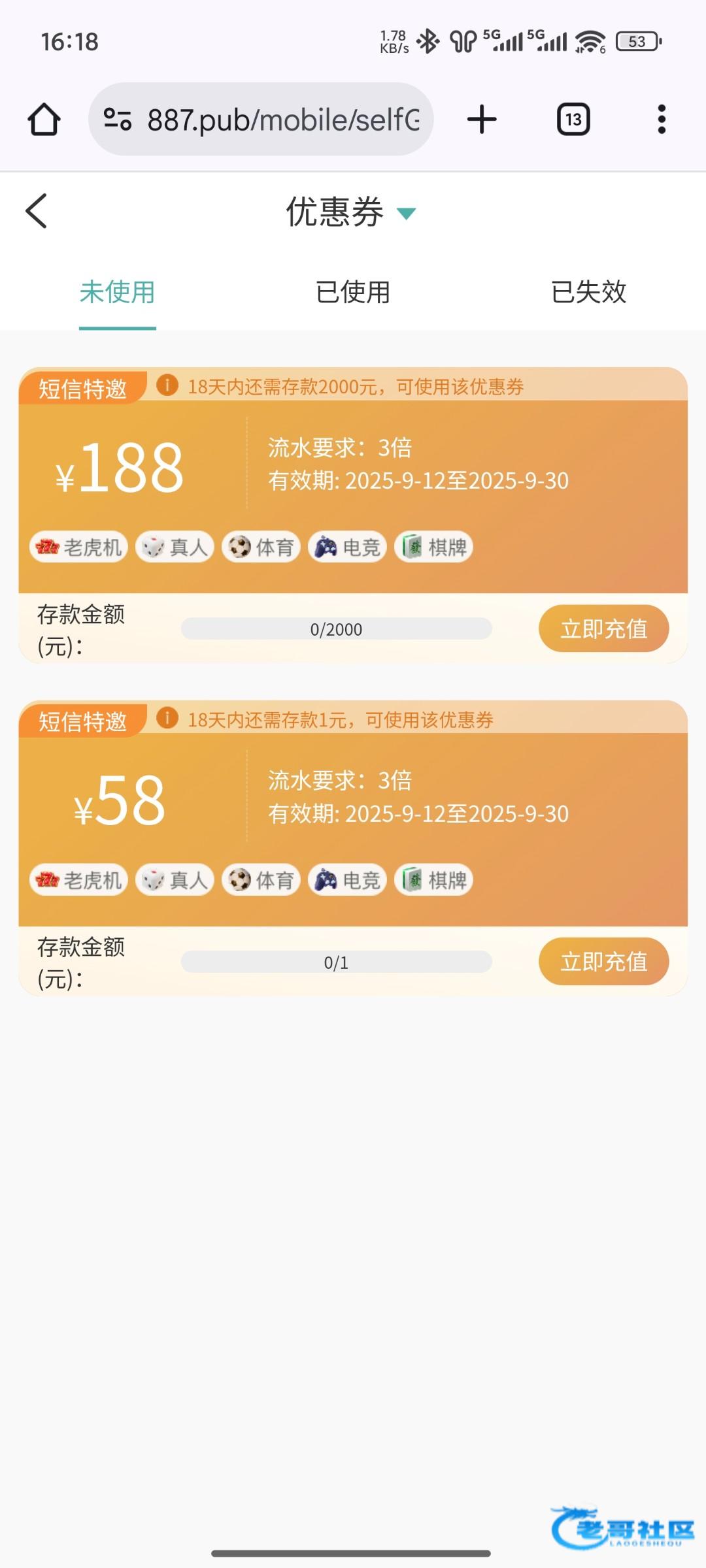This screenshot has height=1568, width=706.
Task: Go back using the page's back arrow
Action: coord(37,211)
